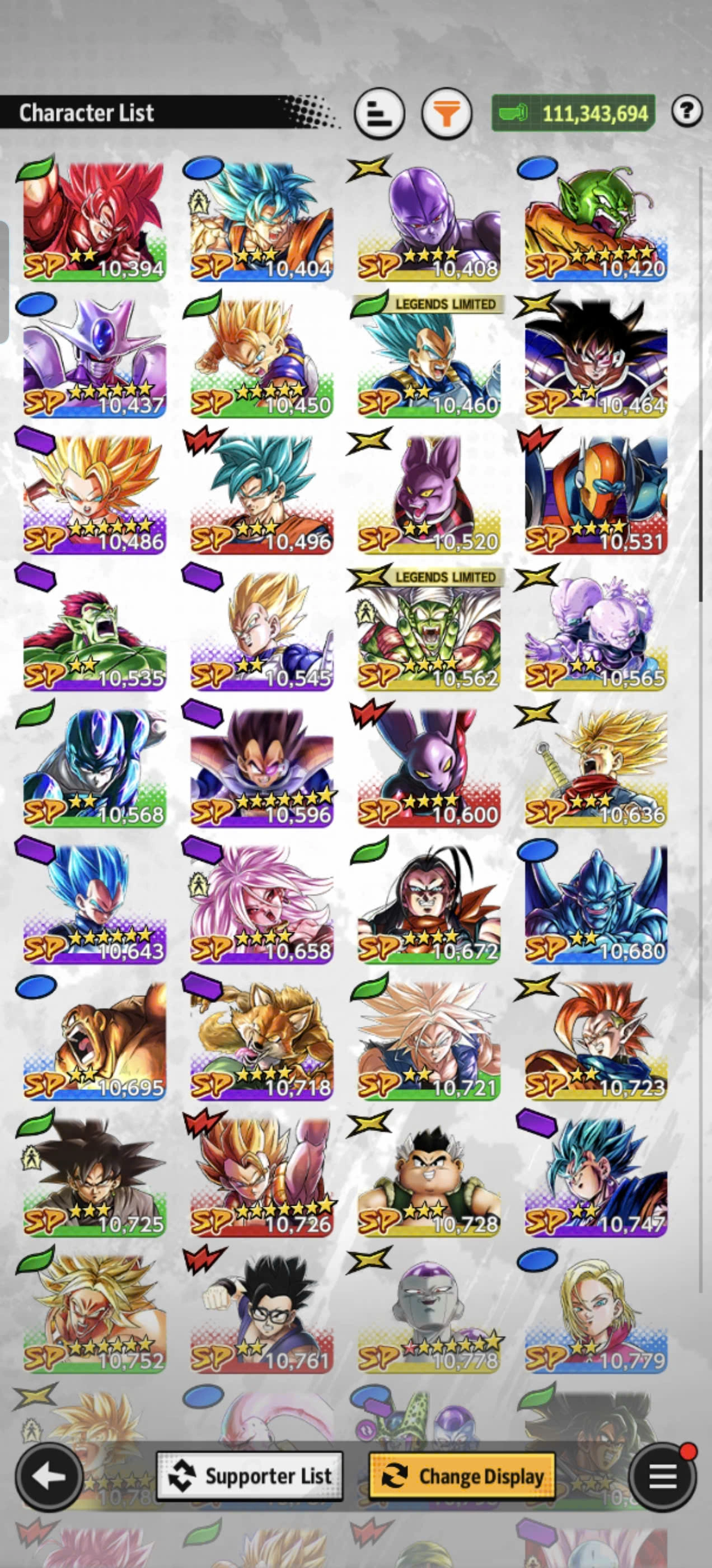The image size is (712, 1568).
Task: View the character with power 10,726
Action: pyautogui.click(x=261, y=1177)
